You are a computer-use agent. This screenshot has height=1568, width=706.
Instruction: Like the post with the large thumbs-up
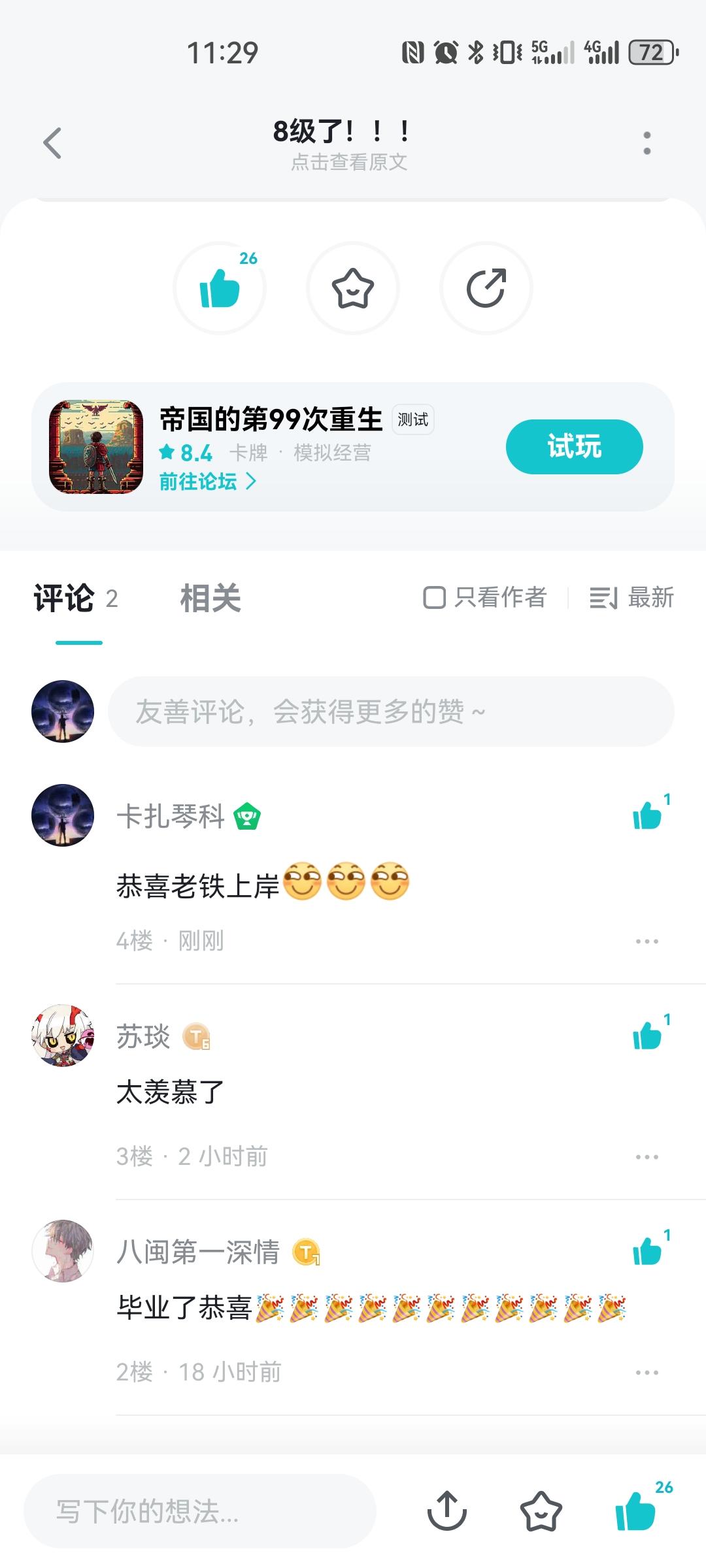coord(220,288)
